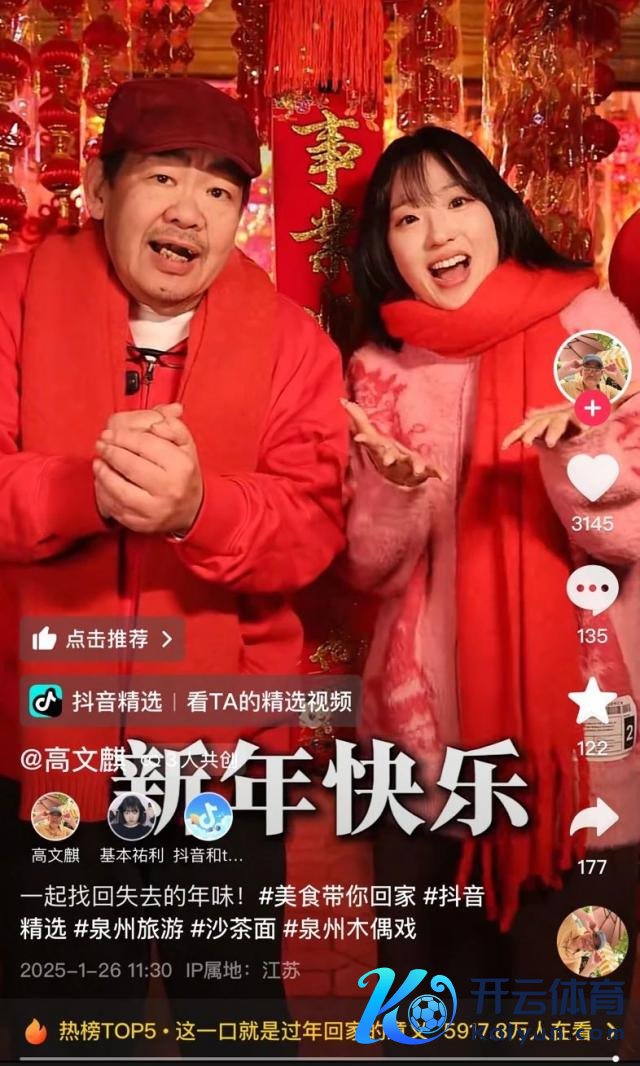
Task: Open the @高文麒 username link
Action: pos(72,760)
